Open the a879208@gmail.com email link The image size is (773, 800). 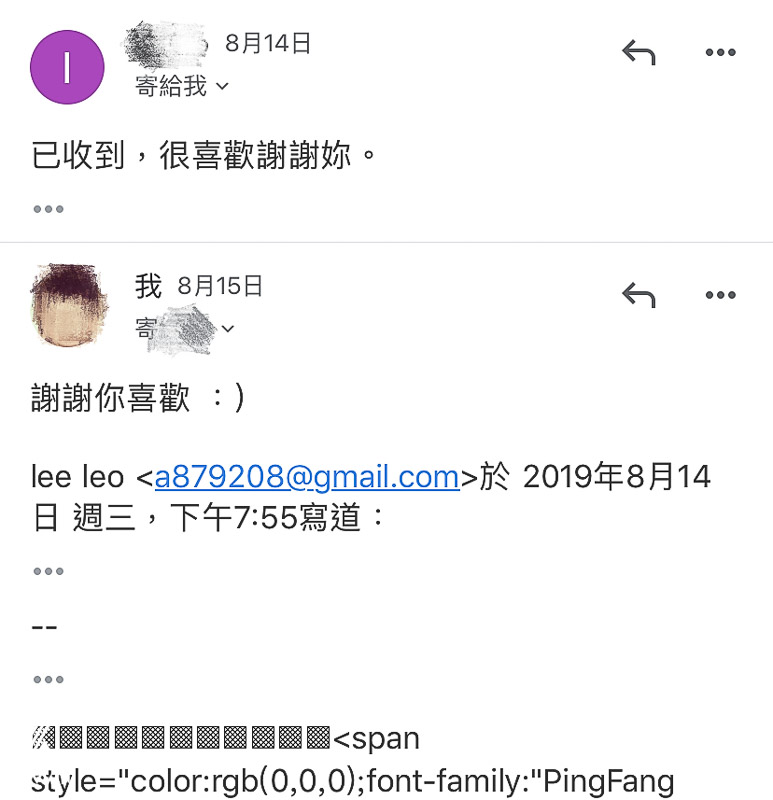click(x=306, y=477)
